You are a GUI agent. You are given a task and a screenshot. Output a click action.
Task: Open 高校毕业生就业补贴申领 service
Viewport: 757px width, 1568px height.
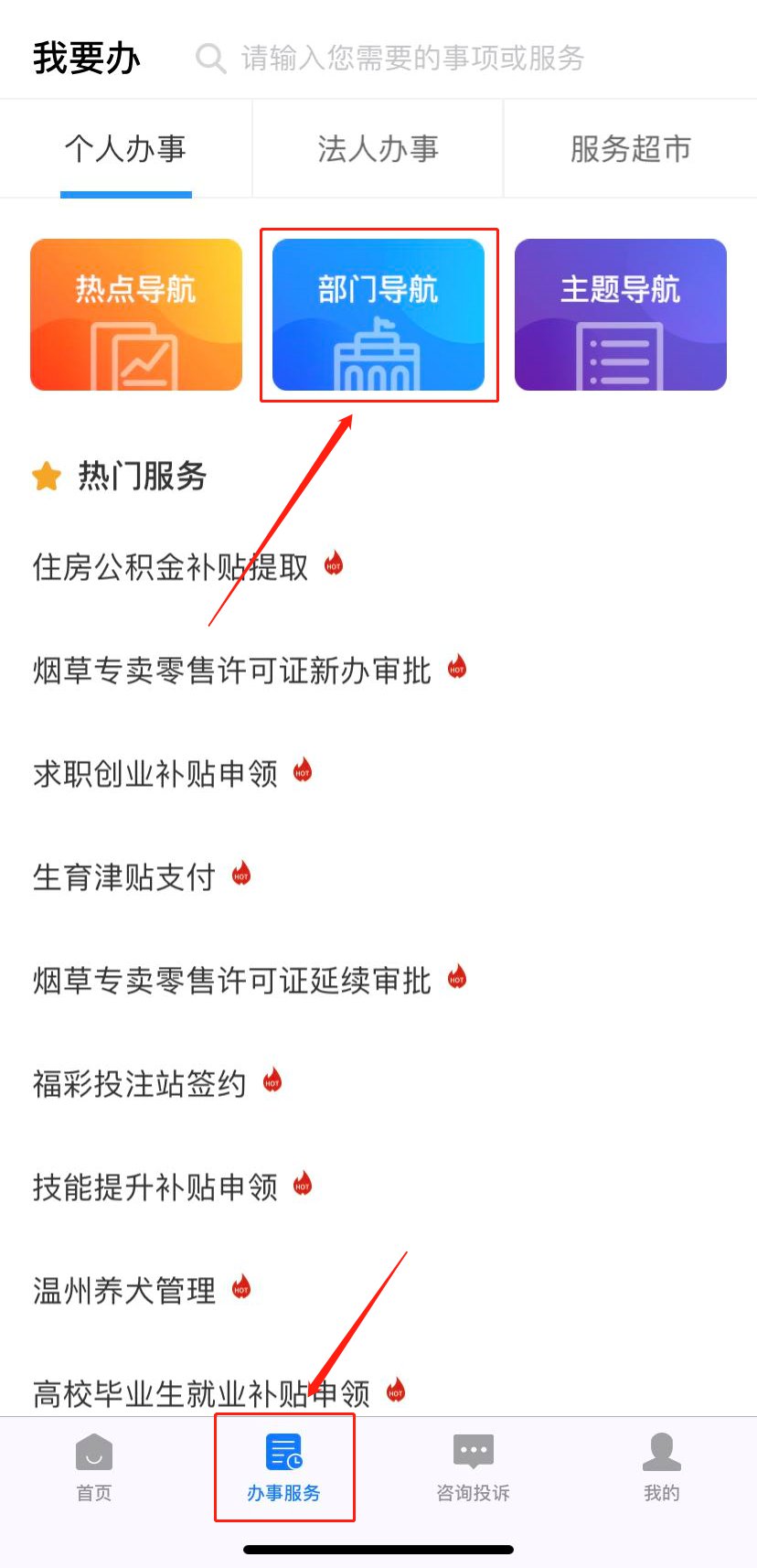click(201, 1393)
